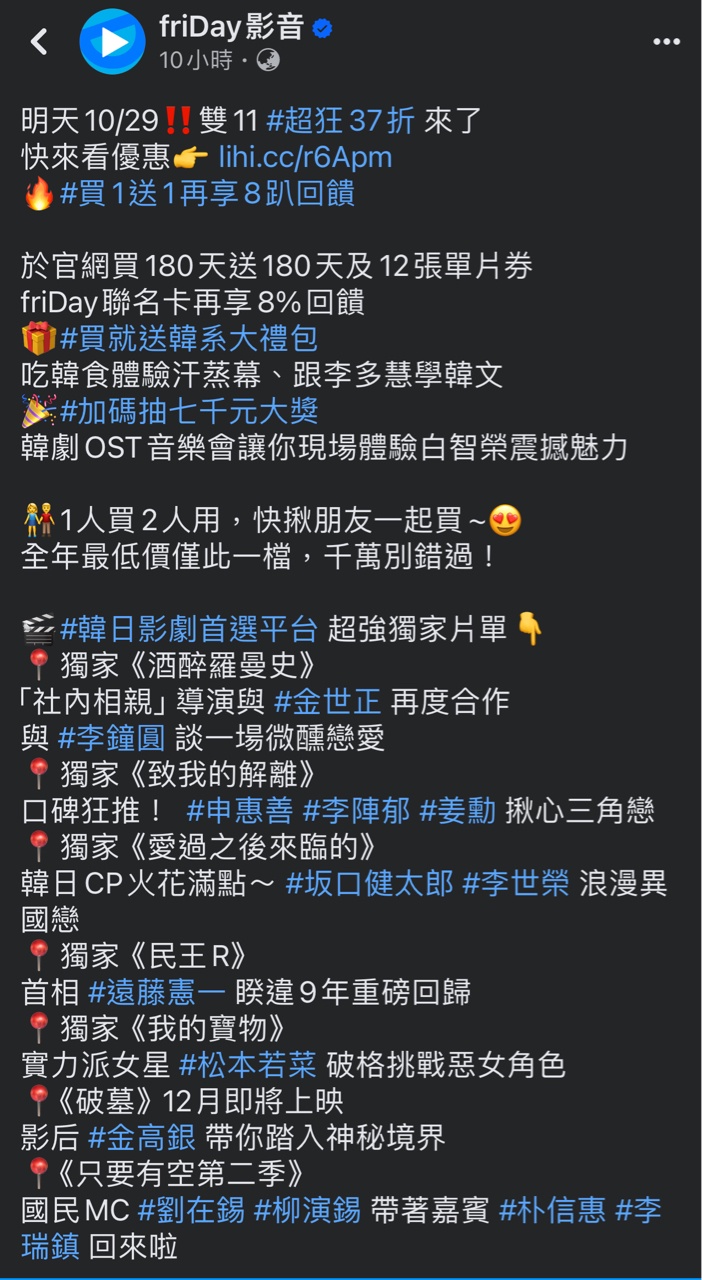
Task: Open hashtag #金世正
Action: click(x=327, y=700)
